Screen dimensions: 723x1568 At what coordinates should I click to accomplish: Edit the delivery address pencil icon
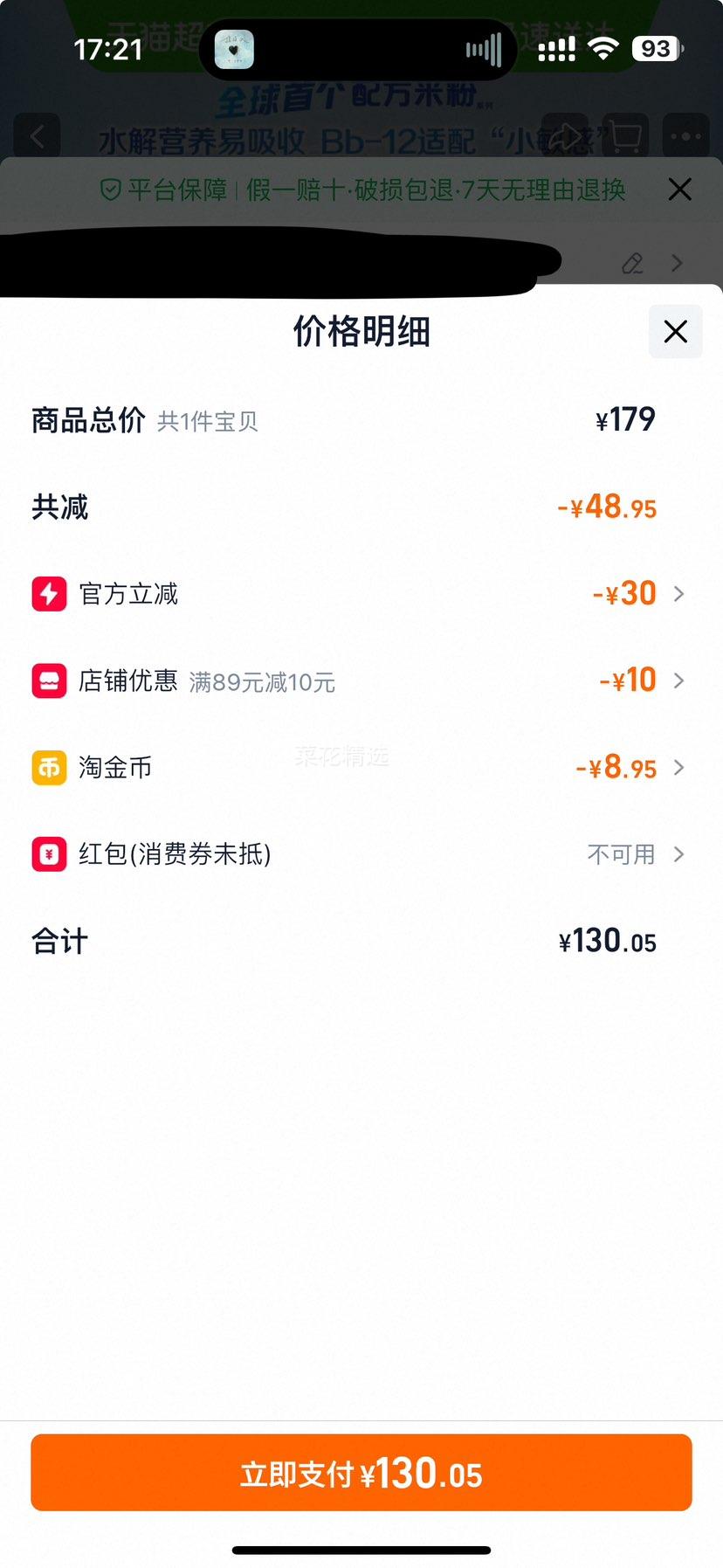pos(632,263)
